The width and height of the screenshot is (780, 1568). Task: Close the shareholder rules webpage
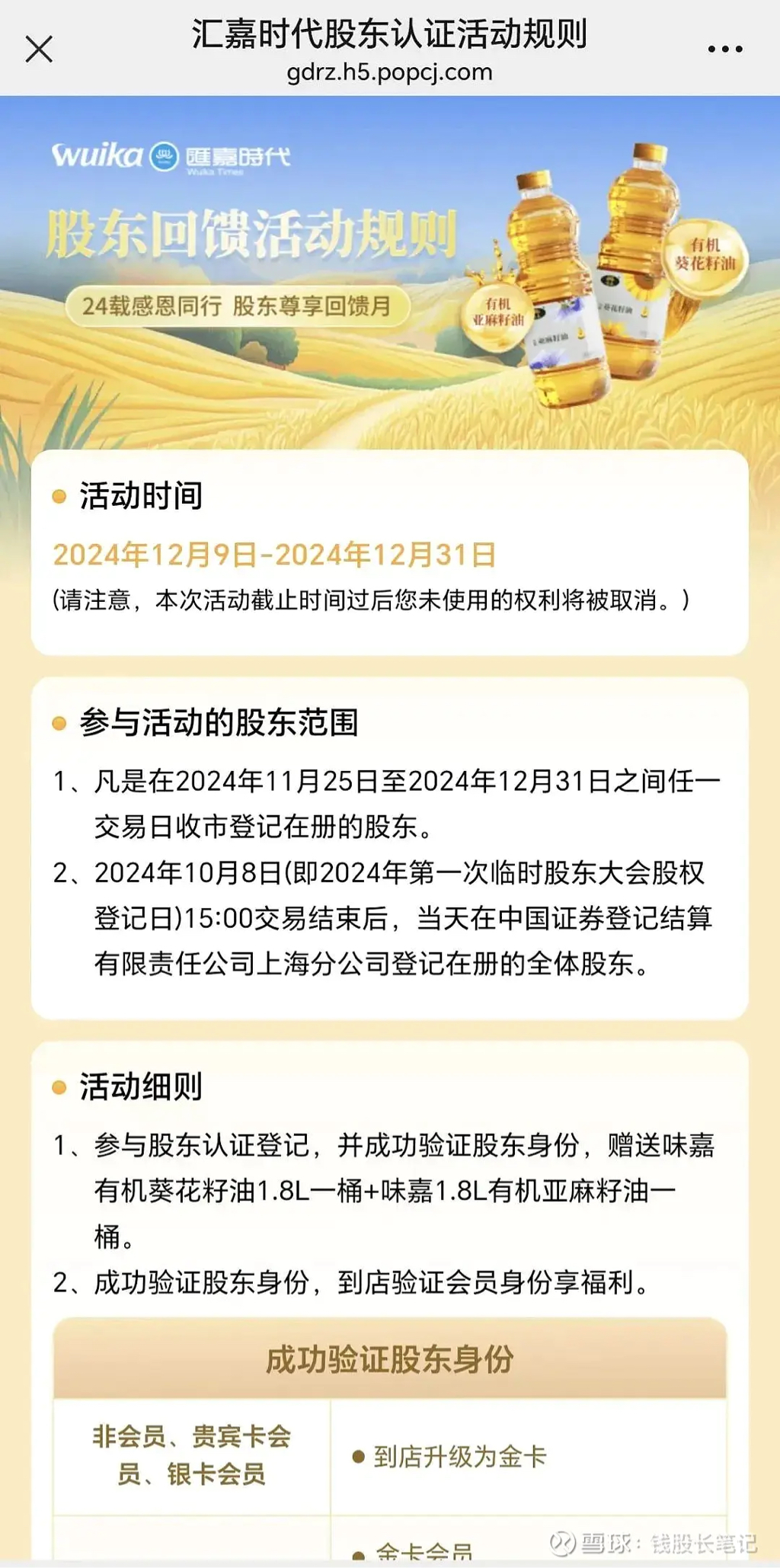(39, 50)
